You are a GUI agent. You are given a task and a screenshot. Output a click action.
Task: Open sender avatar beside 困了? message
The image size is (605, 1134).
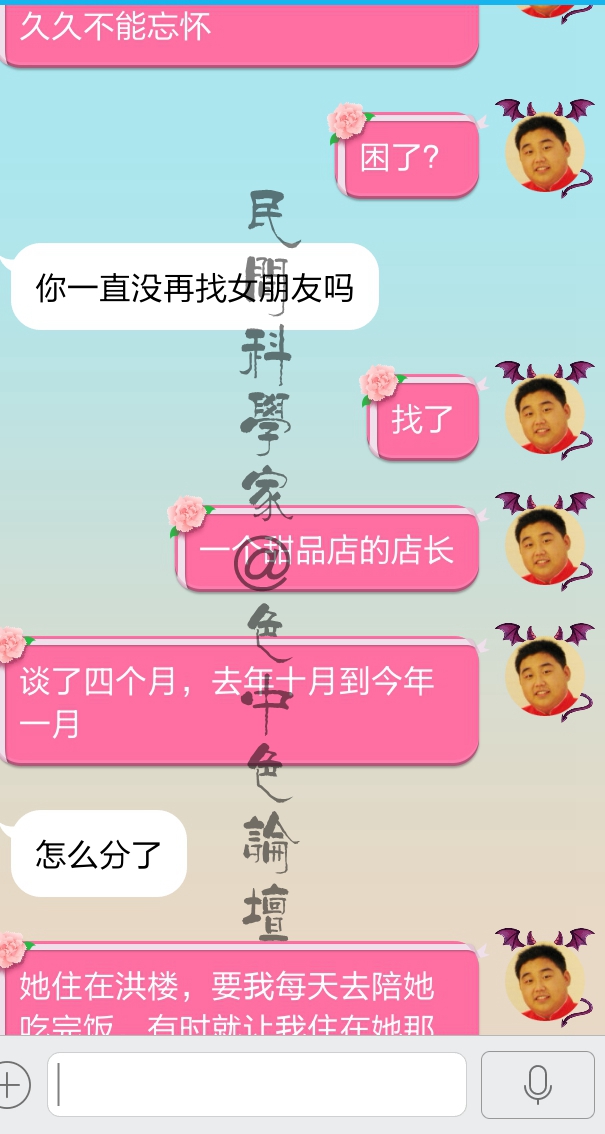(544, 151)
